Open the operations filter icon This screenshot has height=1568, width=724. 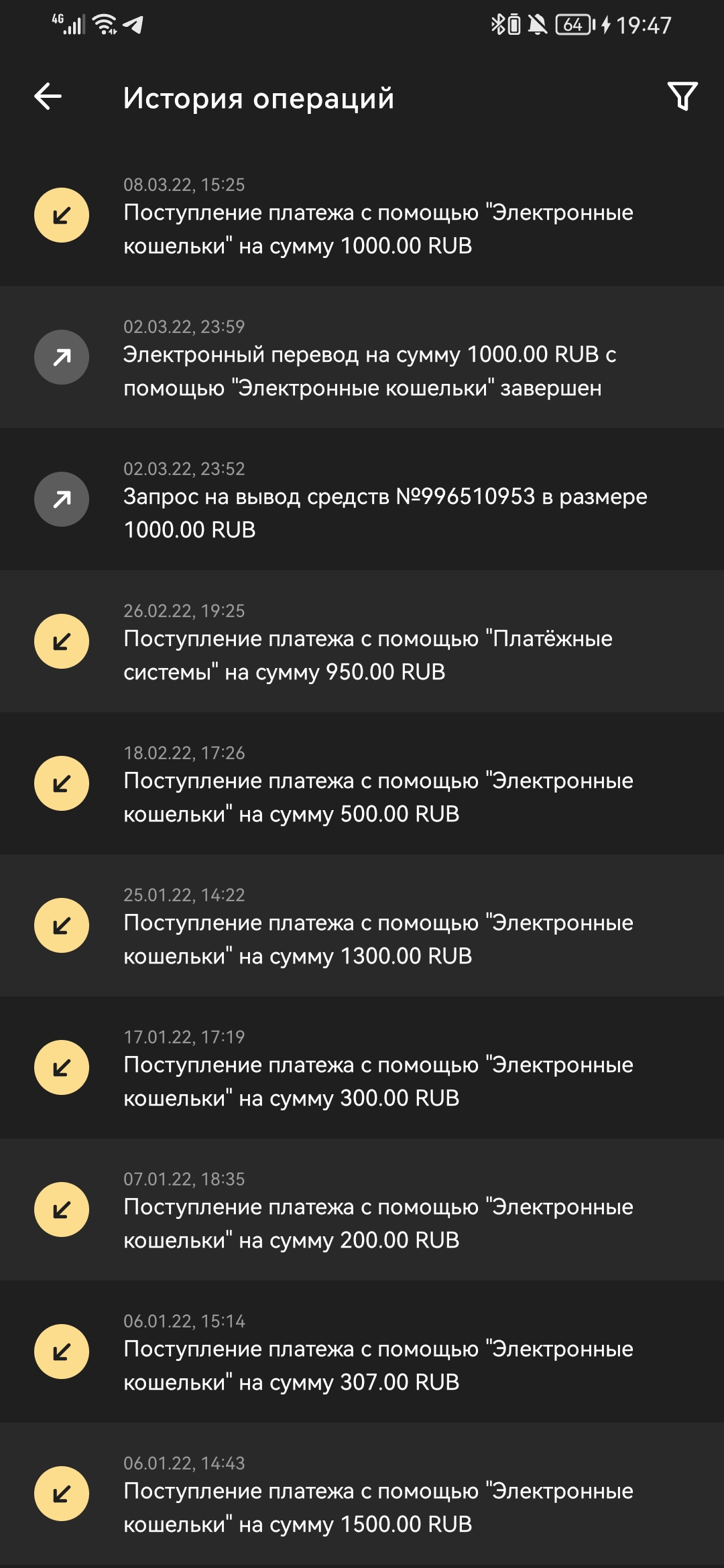pos(682,96)
